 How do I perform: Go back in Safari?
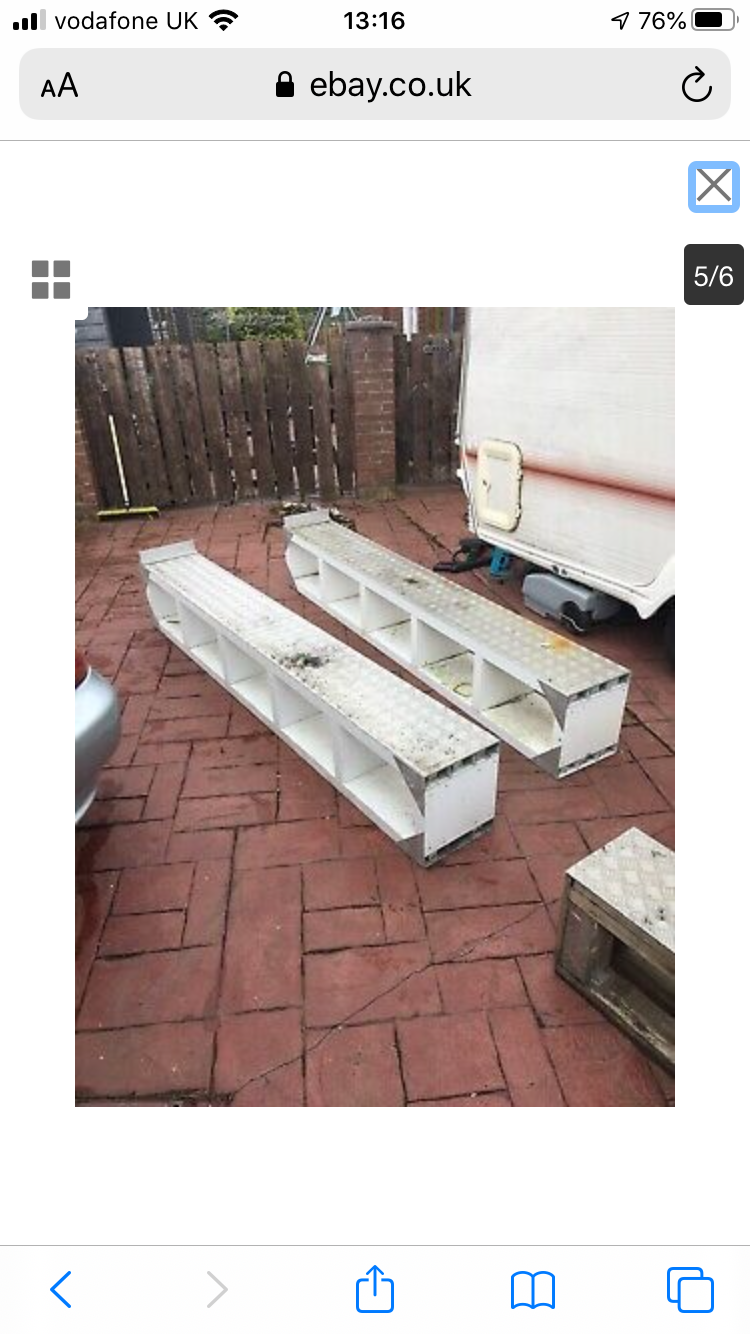pyautogui.click(x=61, y=1290)
